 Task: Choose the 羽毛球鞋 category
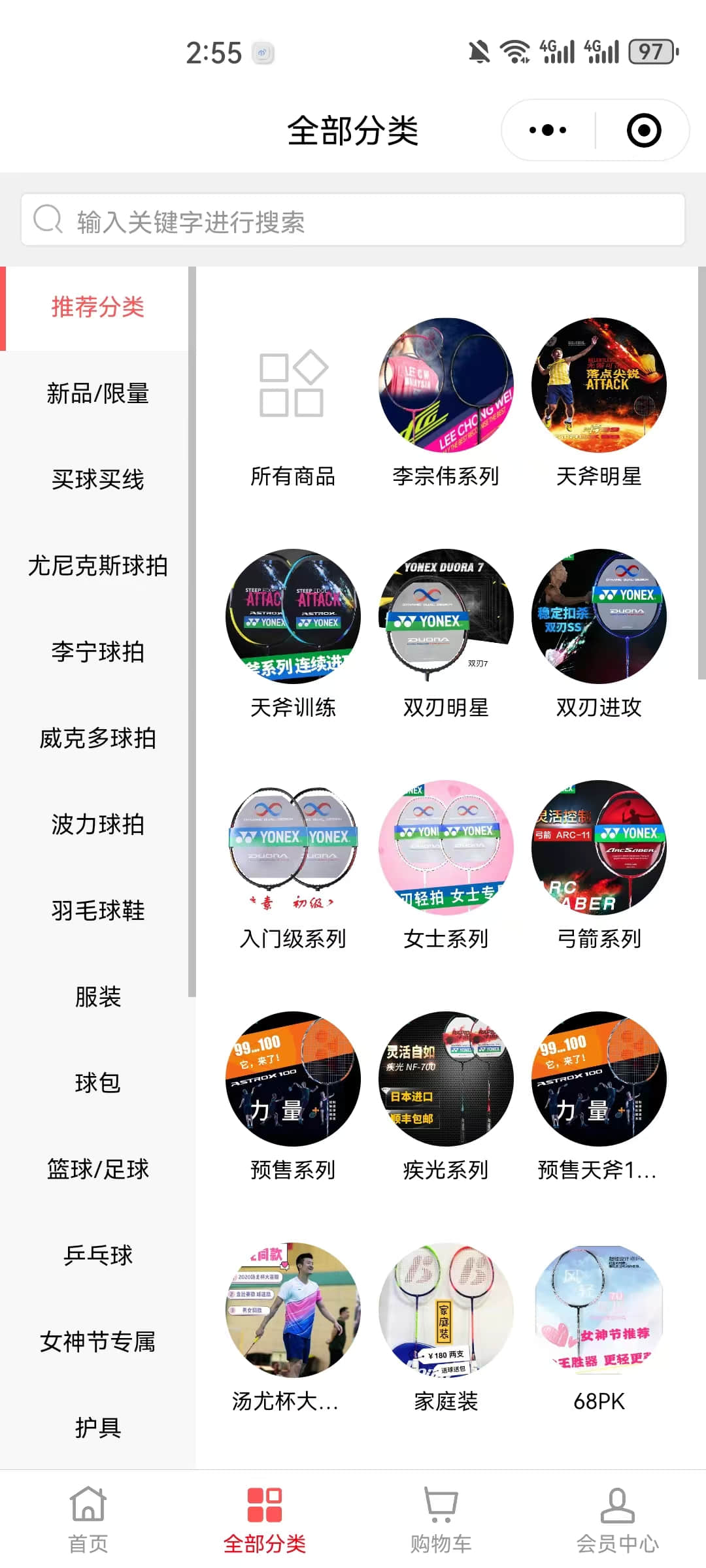tap(97, 911)
